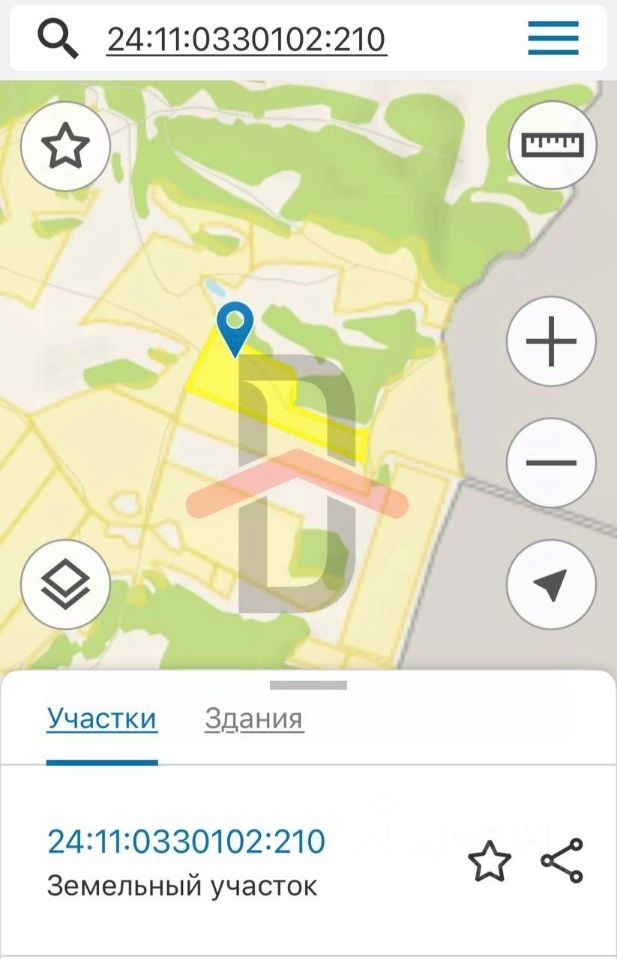Tap the bottom sheet drag handle
Image resolution: width=617 pixels, height=960 pixels.
click(308, 685)
